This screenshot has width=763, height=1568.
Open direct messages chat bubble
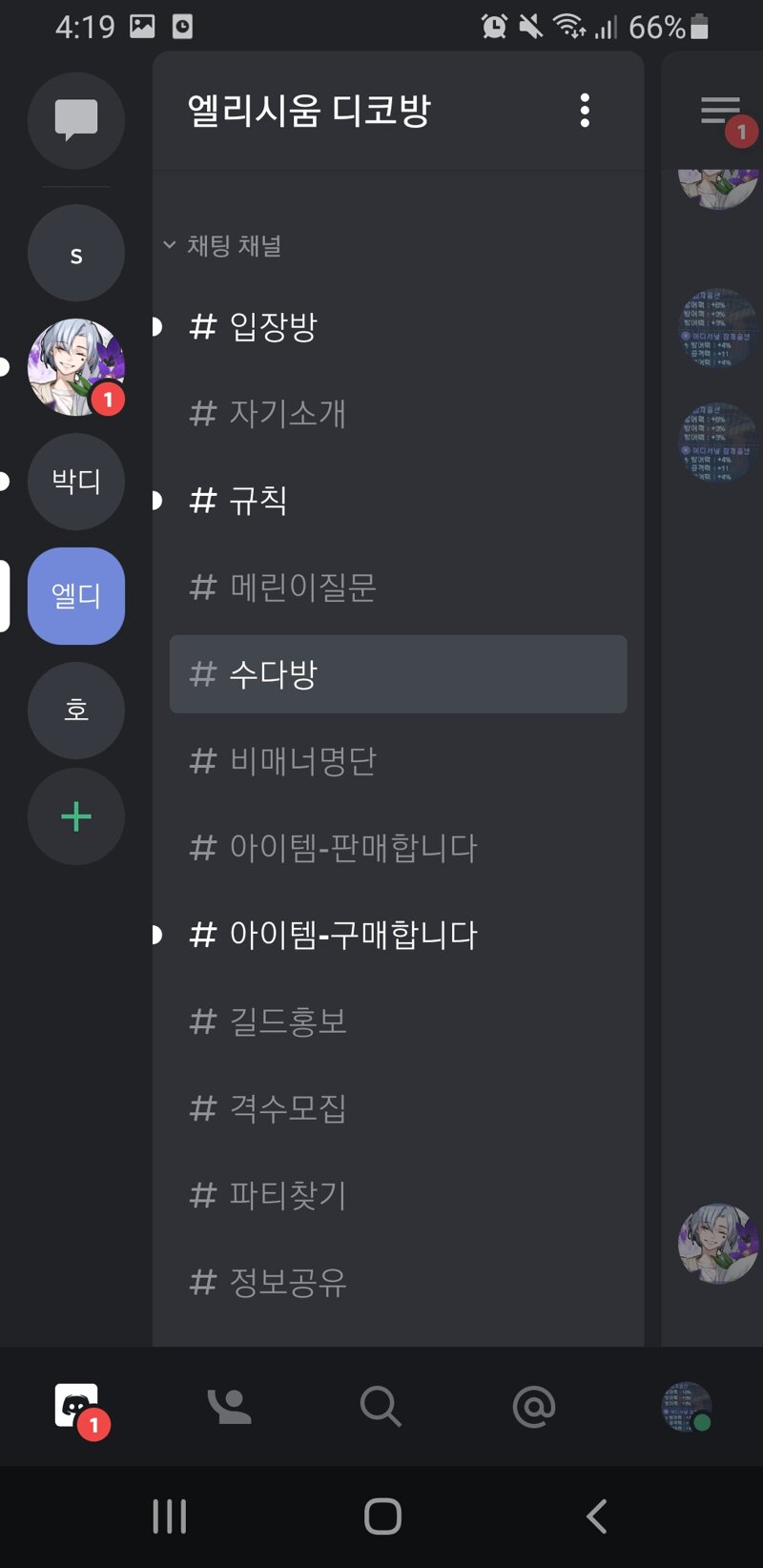(x=76, y=120)
